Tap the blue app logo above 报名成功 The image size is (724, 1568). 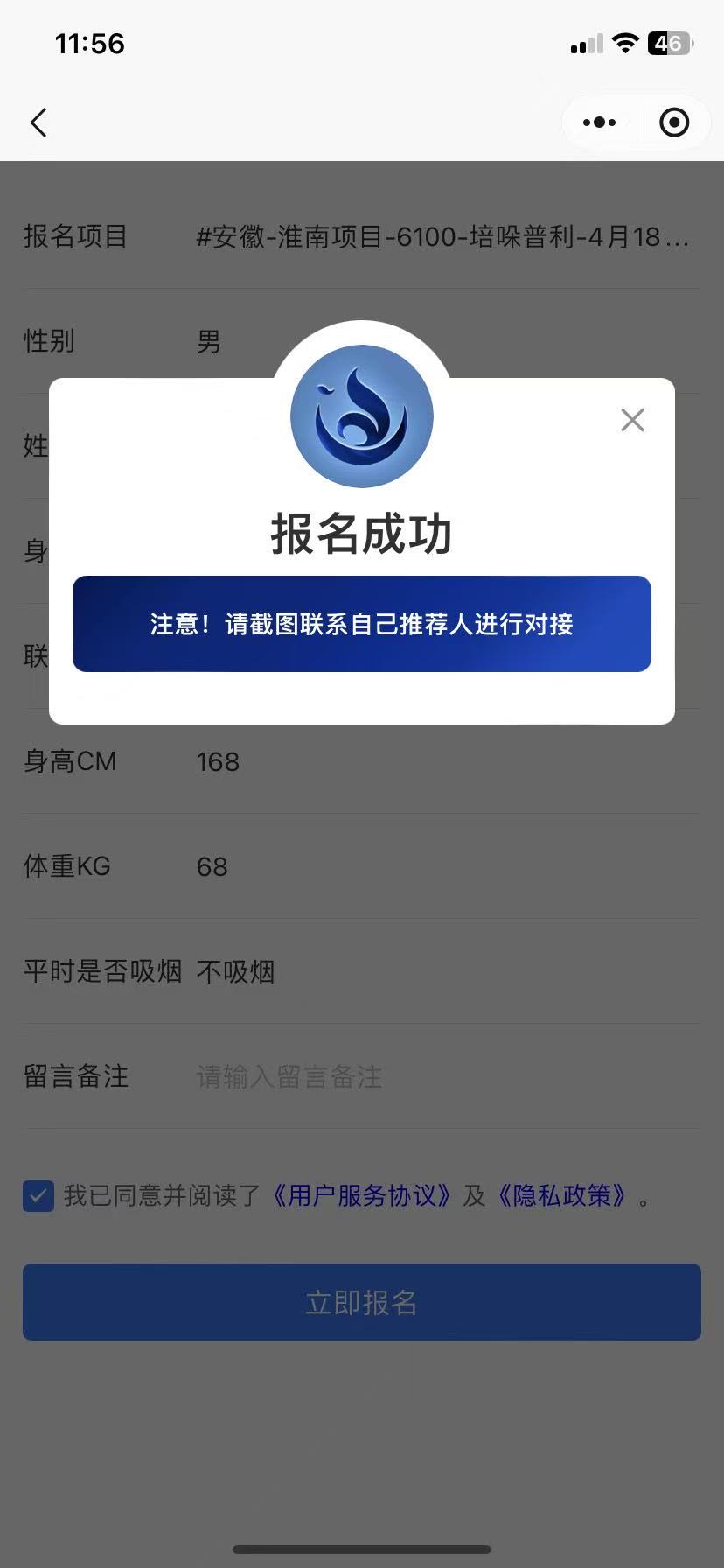361,416
